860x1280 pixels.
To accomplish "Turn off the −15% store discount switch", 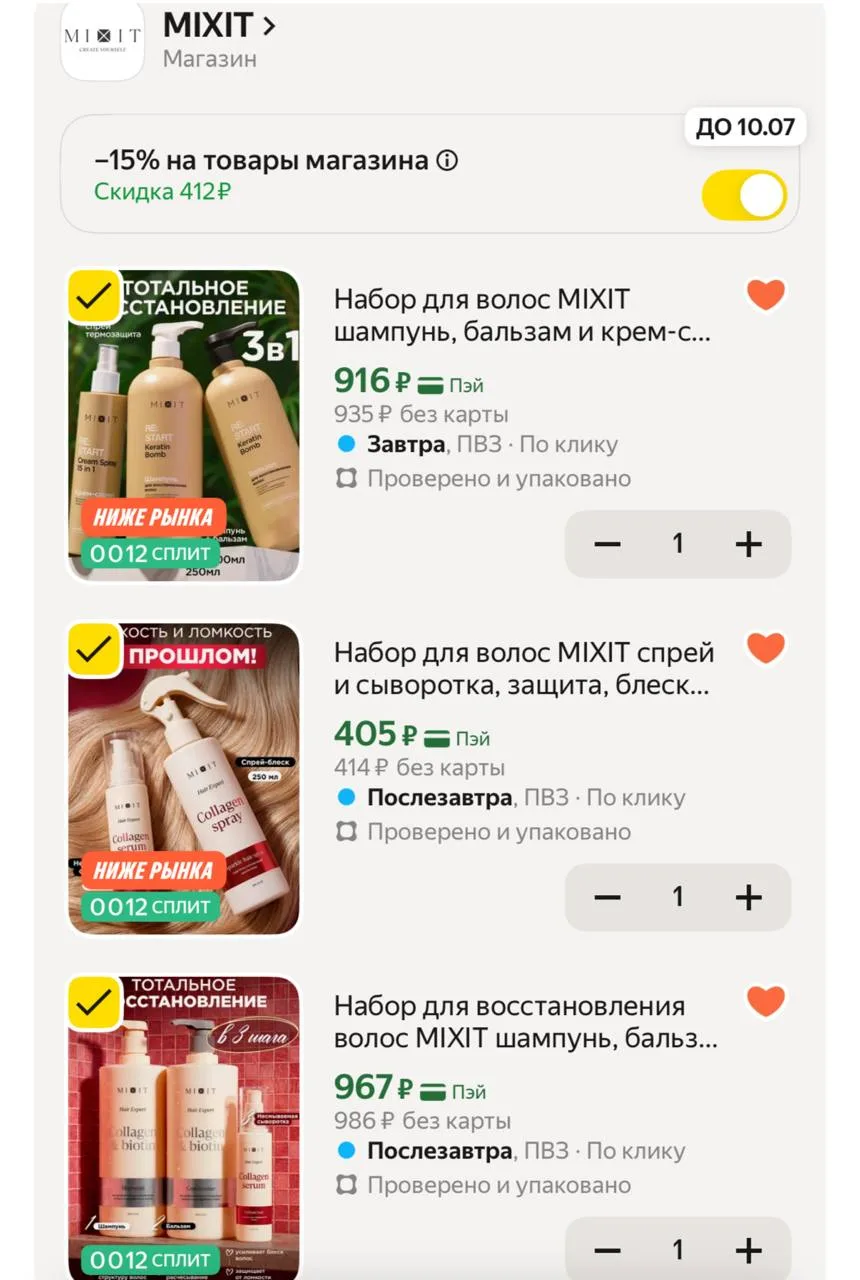I will 744,195.
